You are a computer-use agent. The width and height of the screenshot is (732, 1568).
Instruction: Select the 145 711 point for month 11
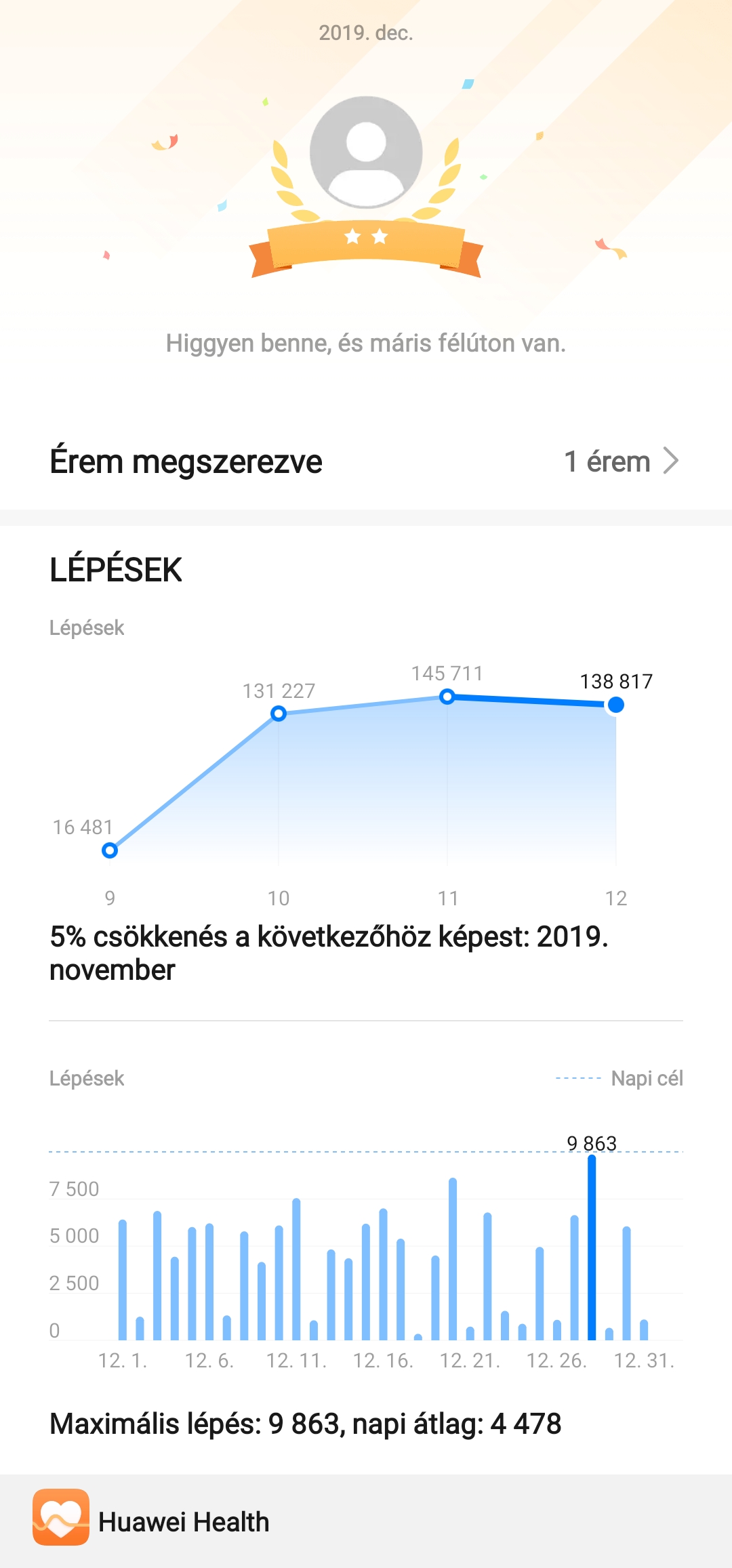click(x=447, y=697)
